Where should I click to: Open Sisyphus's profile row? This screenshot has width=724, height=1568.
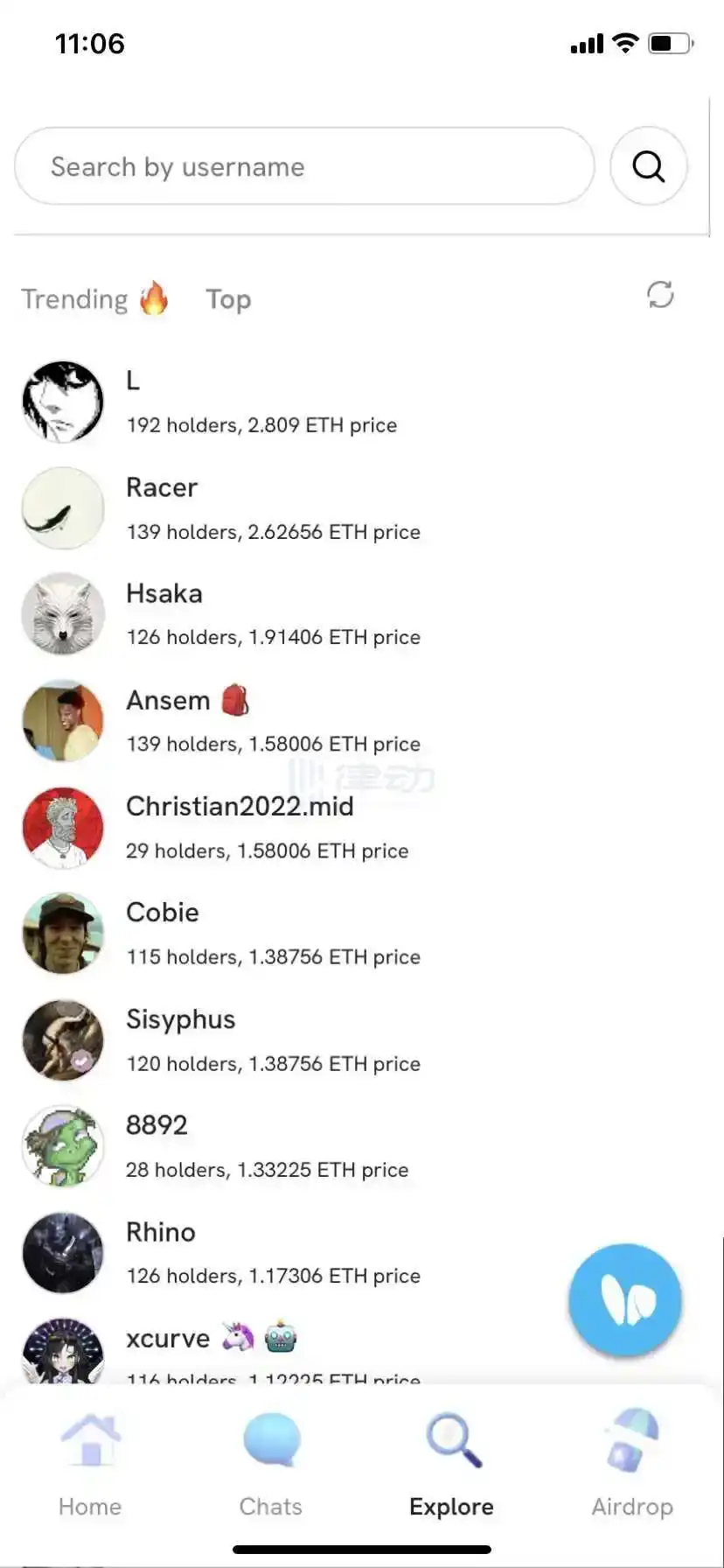pos(262,1040)
